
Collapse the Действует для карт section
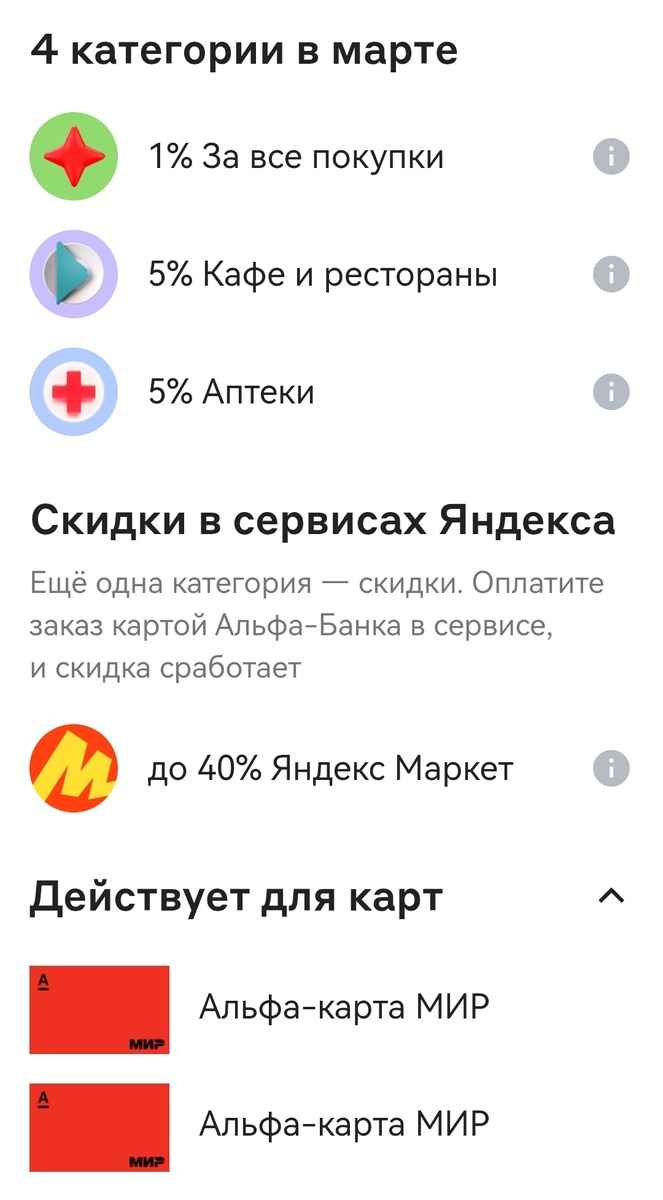(x=610, y=897)
